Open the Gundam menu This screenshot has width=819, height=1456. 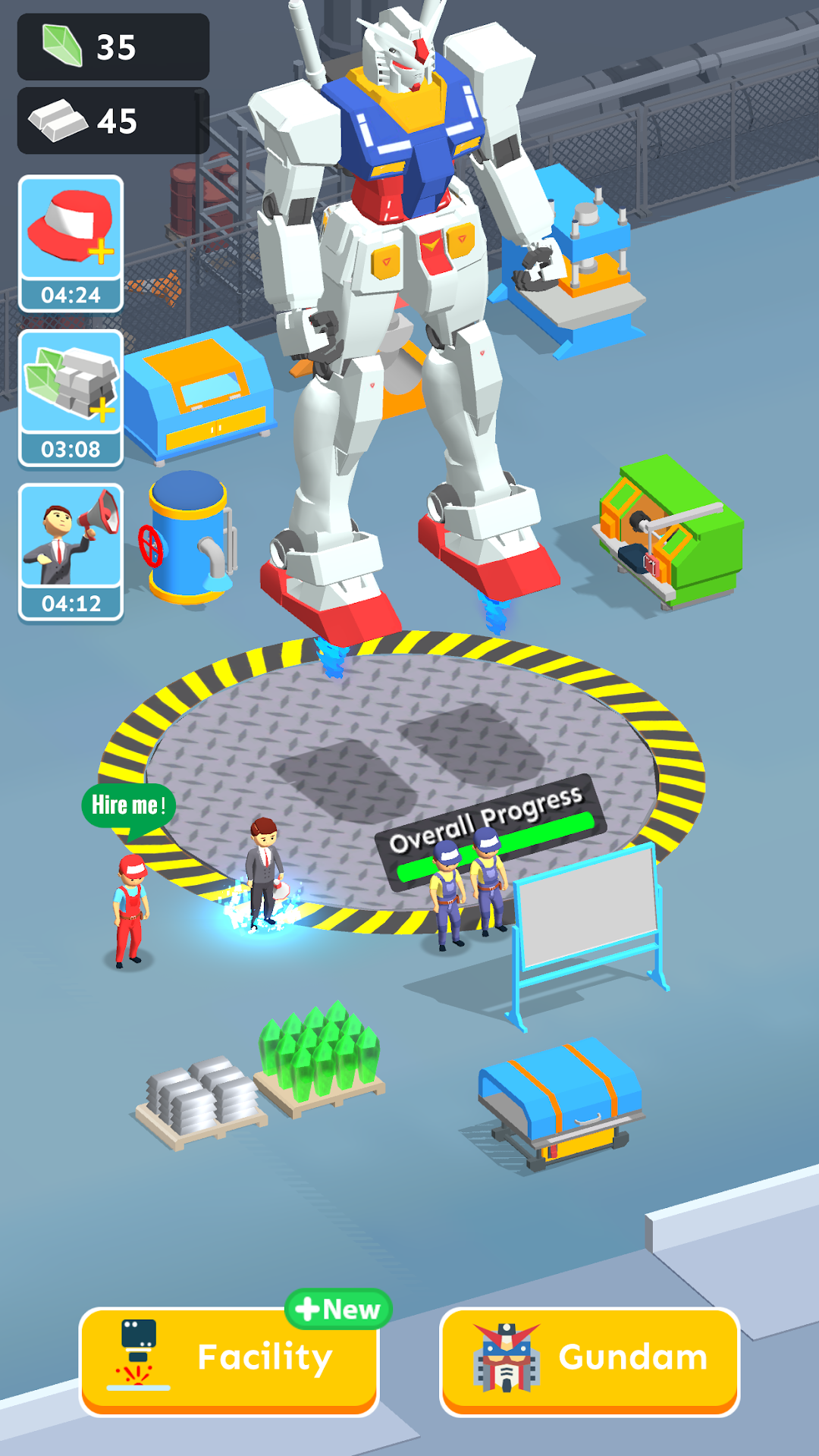[x=590, y=1361]
